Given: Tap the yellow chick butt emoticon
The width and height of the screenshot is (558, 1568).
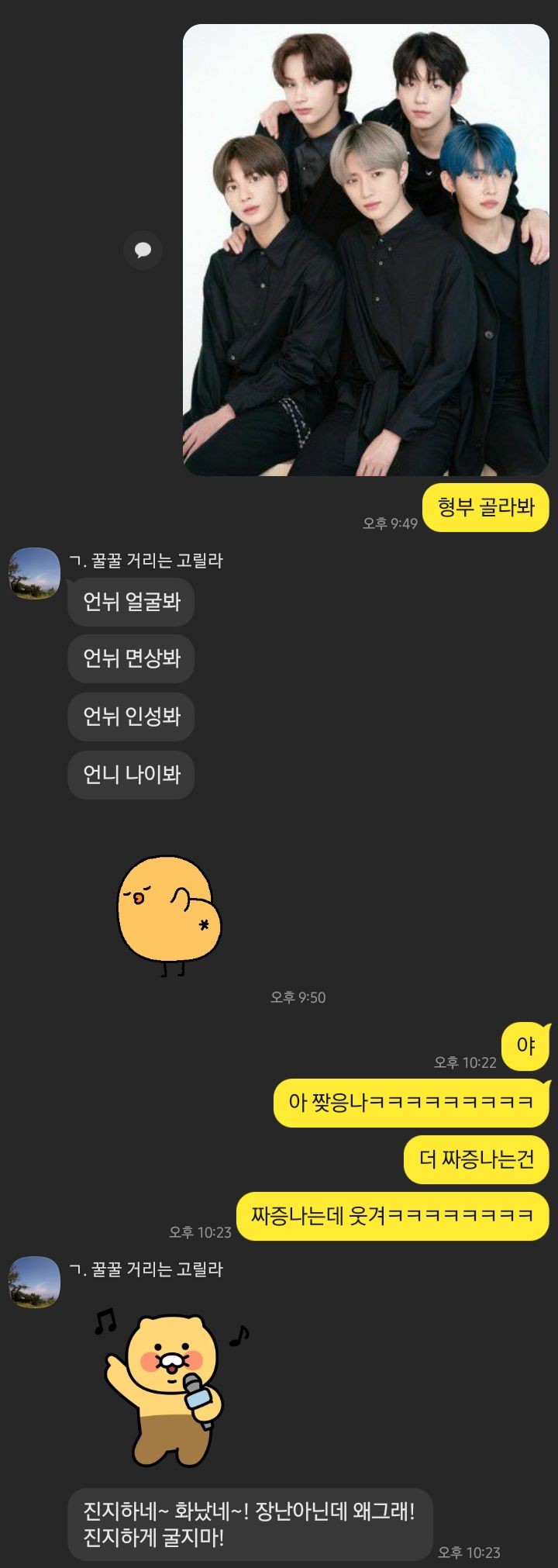Looking at the screenshot, I should pyautogui.click(x=169, y=914).
